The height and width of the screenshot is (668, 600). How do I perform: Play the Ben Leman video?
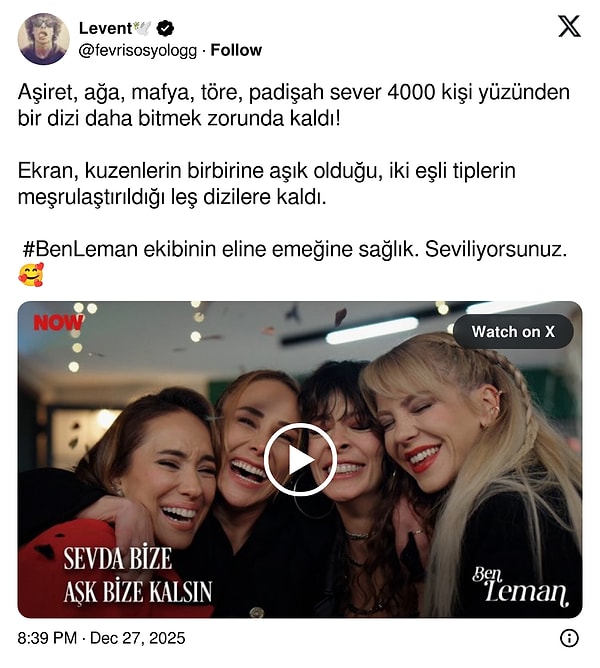300,459
